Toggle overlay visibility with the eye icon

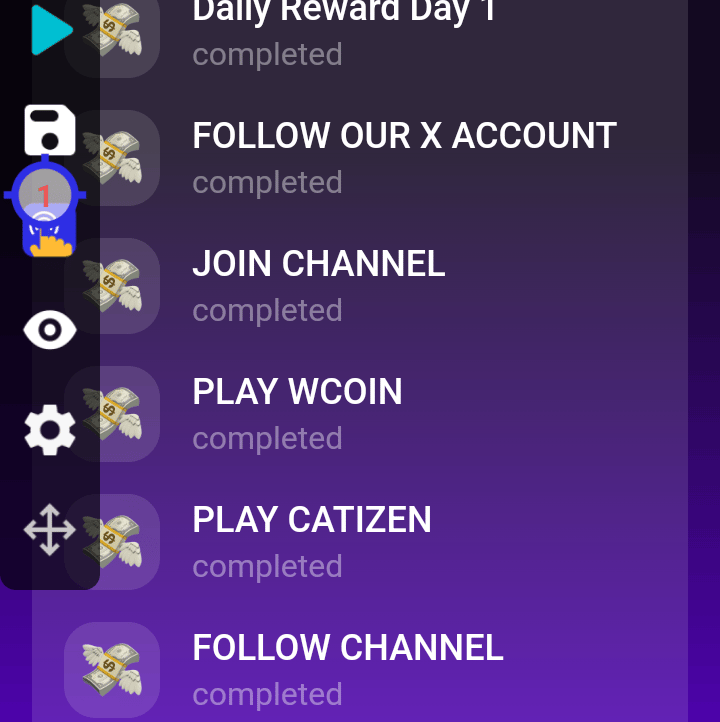point(50,330)
